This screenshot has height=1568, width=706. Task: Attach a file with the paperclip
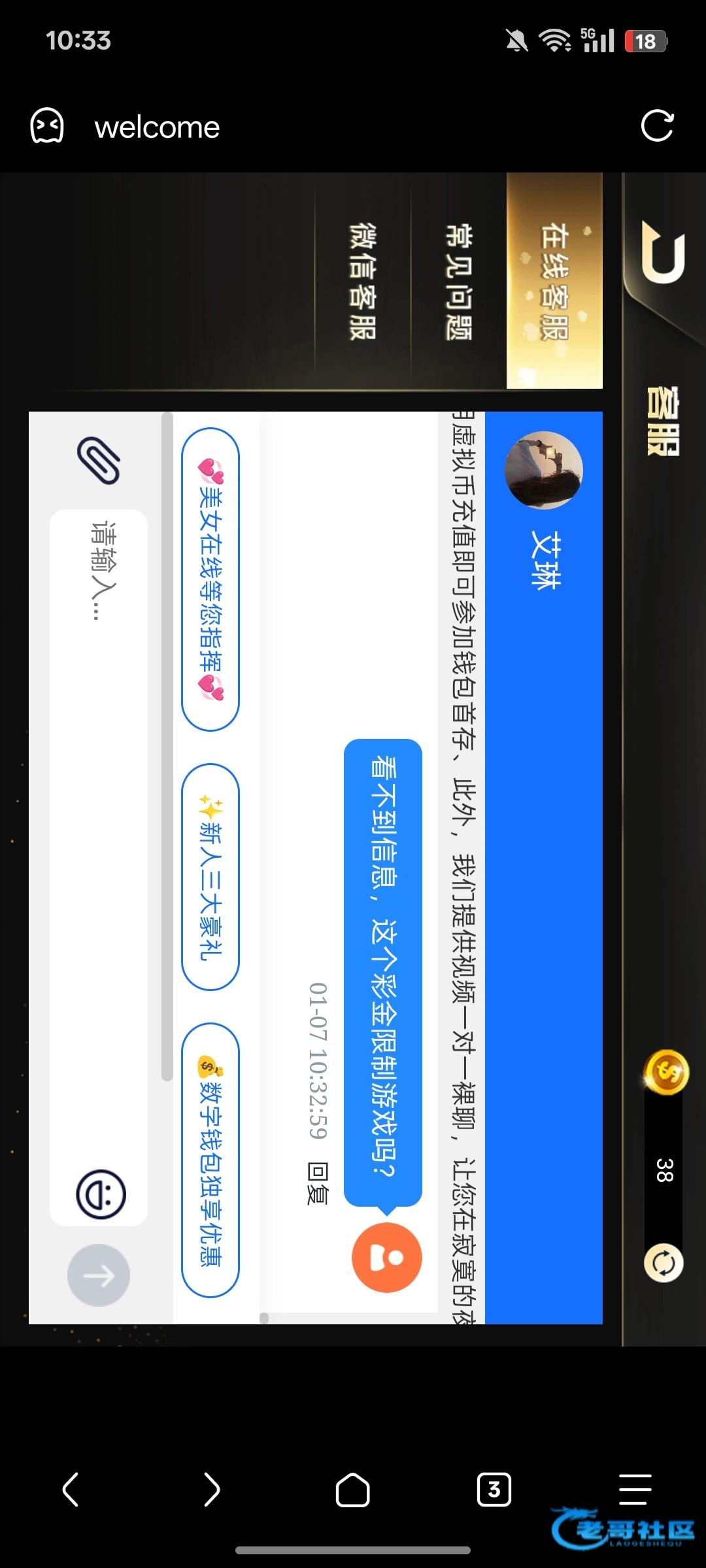coord(99,460)
